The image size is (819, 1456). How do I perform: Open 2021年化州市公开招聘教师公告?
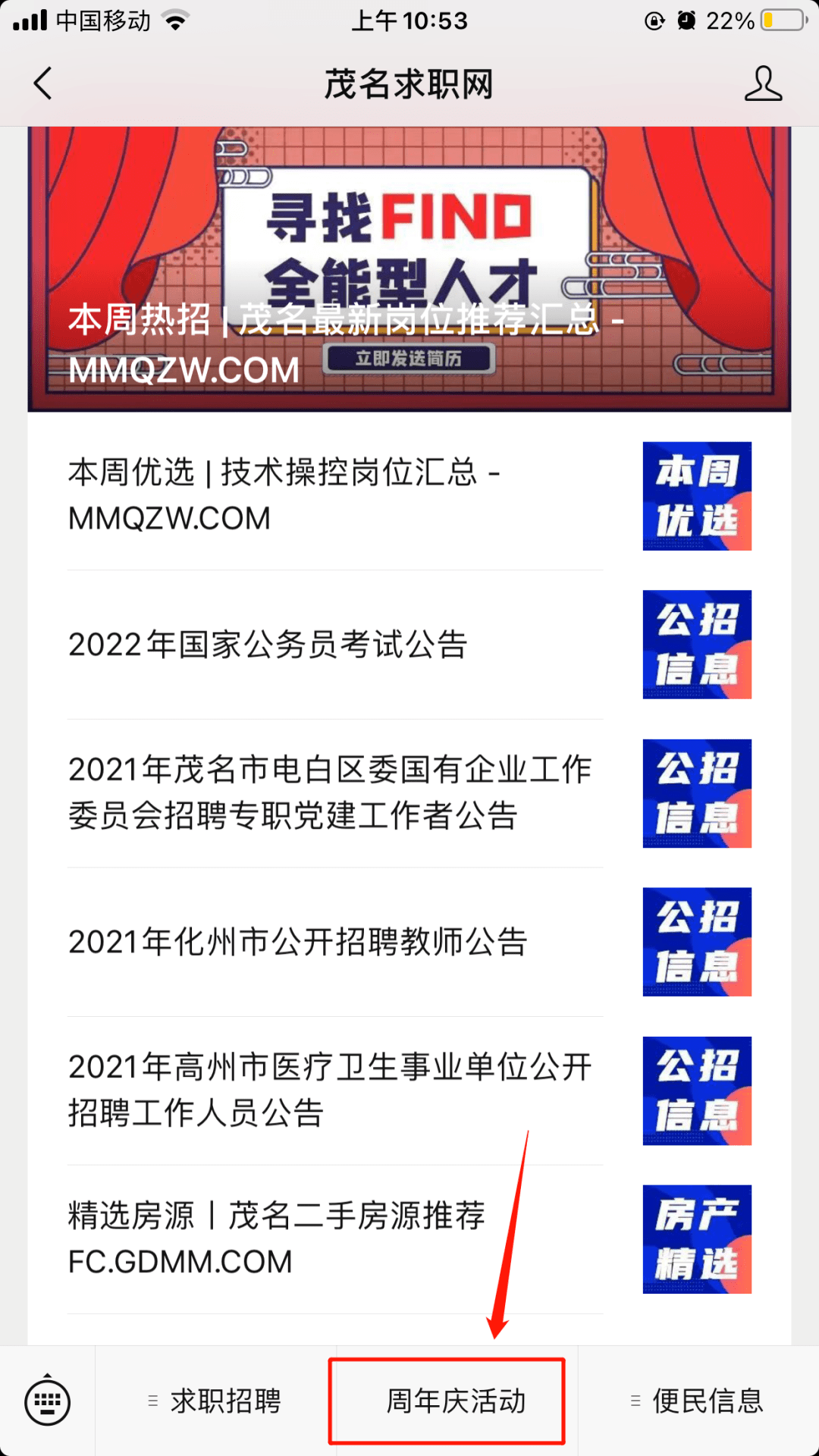[334, 942]
